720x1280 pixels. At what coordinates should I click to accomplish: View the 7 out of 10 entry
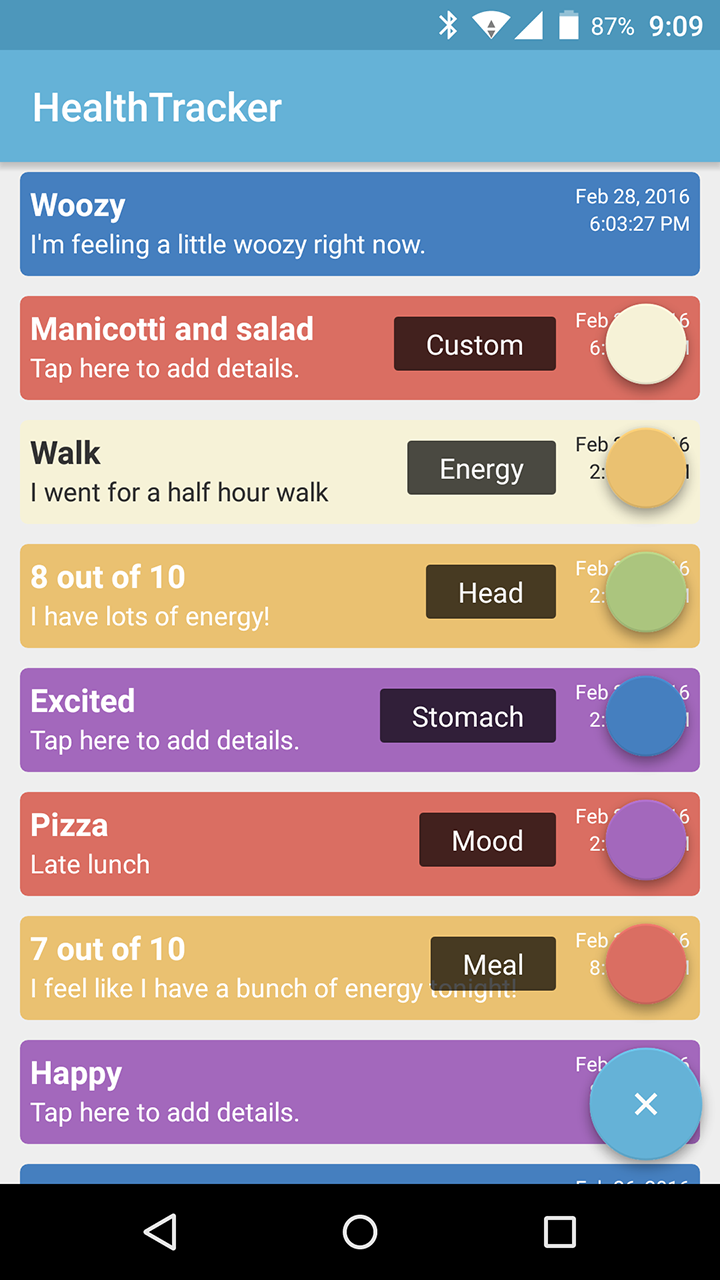[200, 968]
